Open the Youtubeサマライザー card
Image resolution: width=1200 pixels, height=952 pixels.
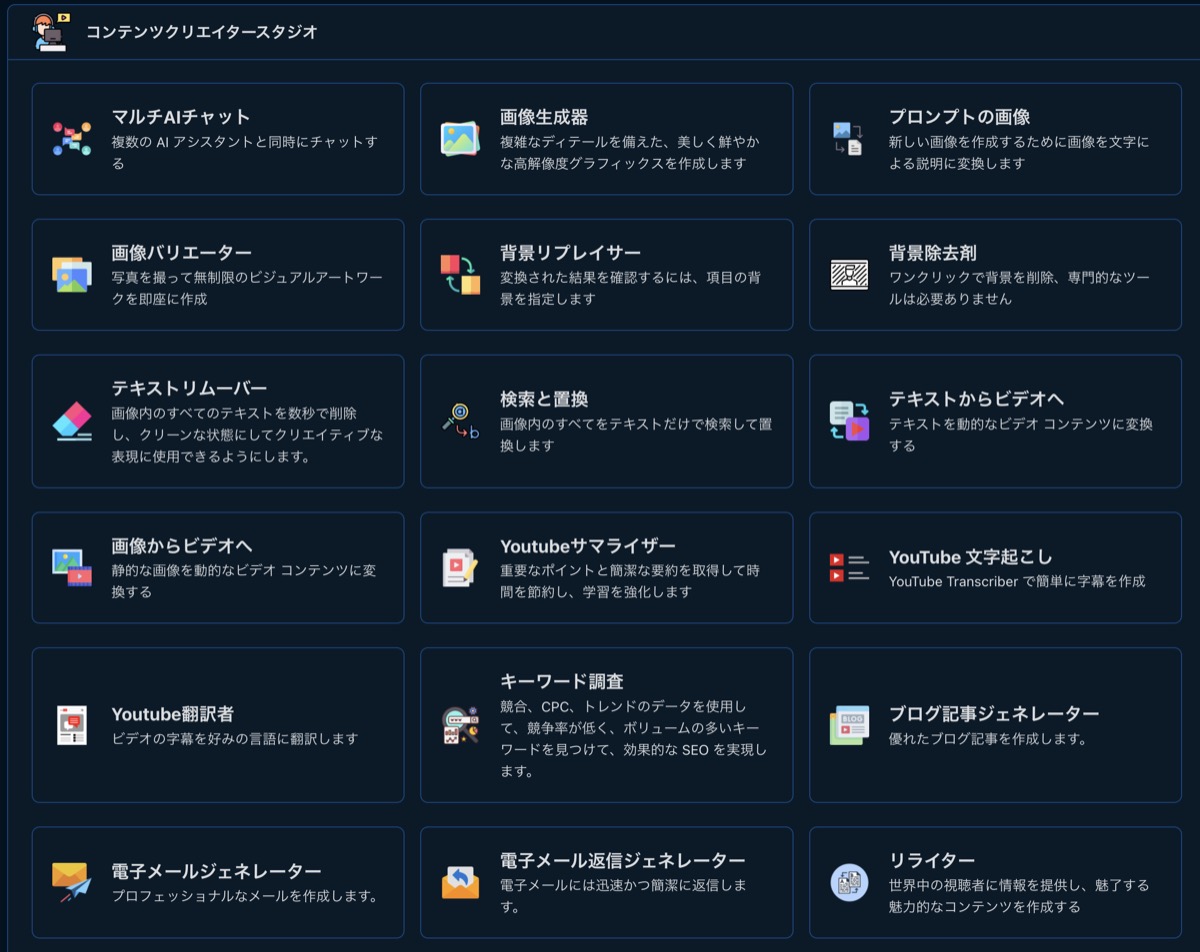(606, 567)
